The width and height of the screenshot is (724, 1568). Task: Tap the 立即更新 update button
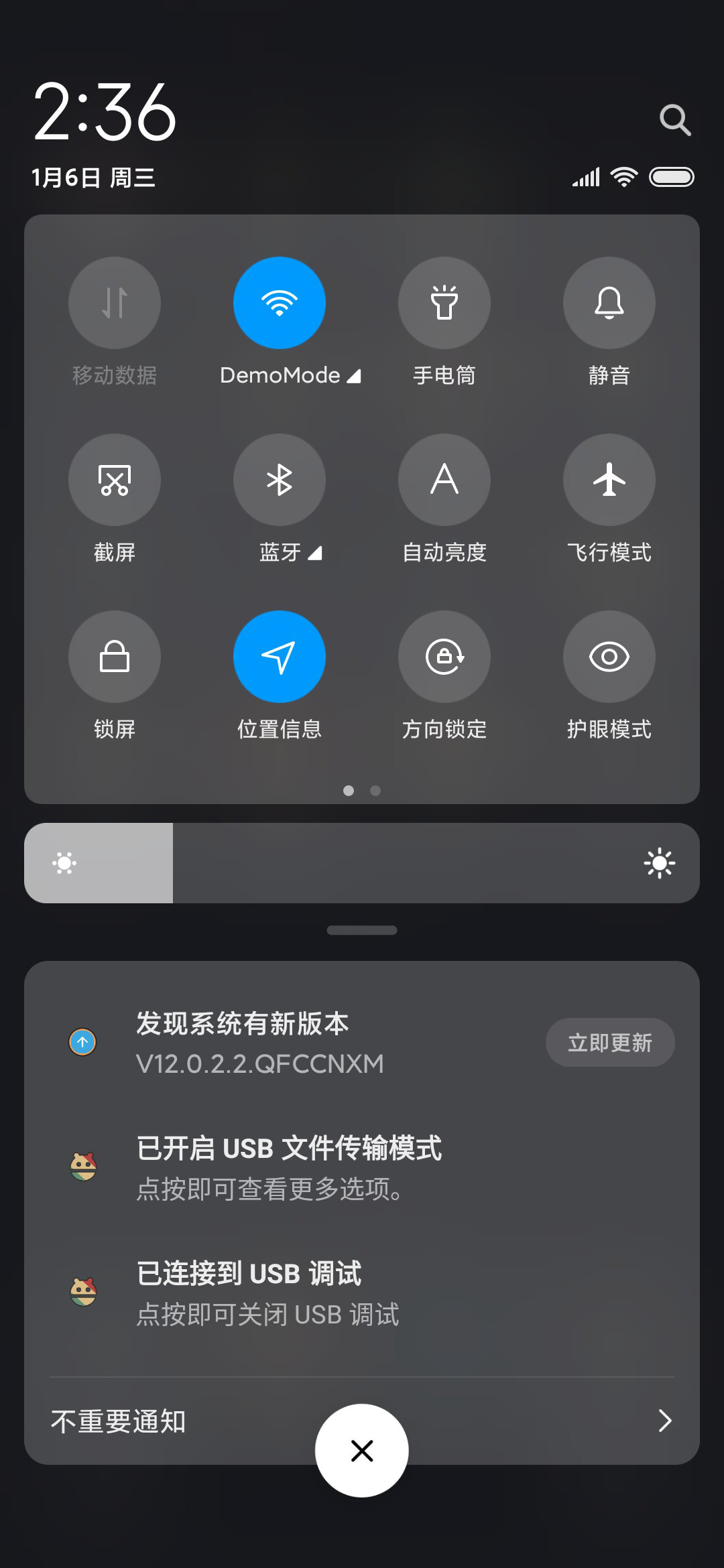tap(610, 1043)
